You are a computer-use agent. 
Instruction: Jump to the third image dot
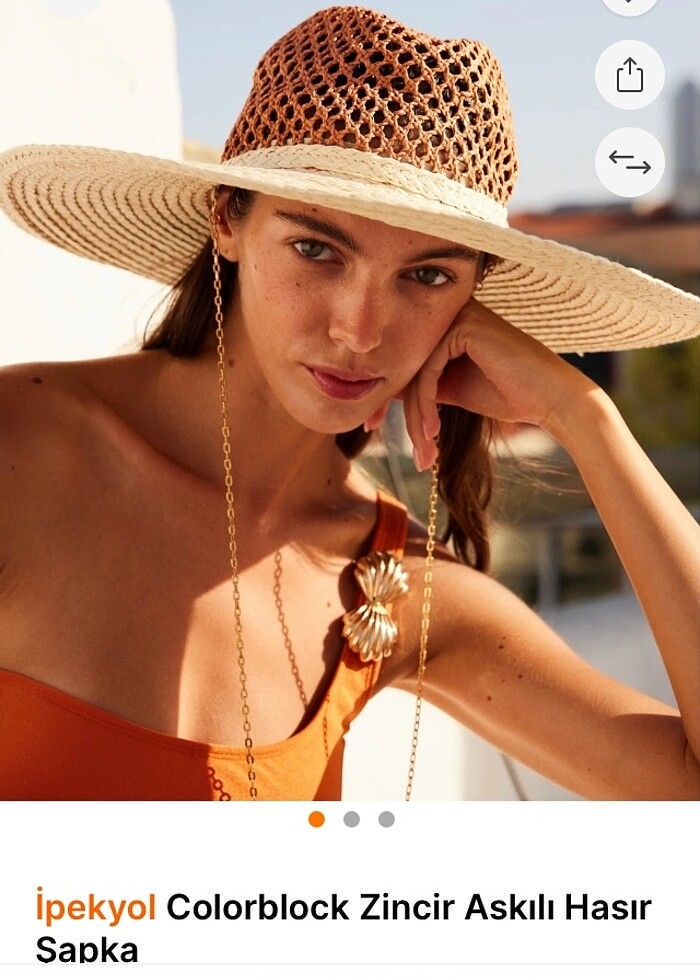click(x=386, y=819)
